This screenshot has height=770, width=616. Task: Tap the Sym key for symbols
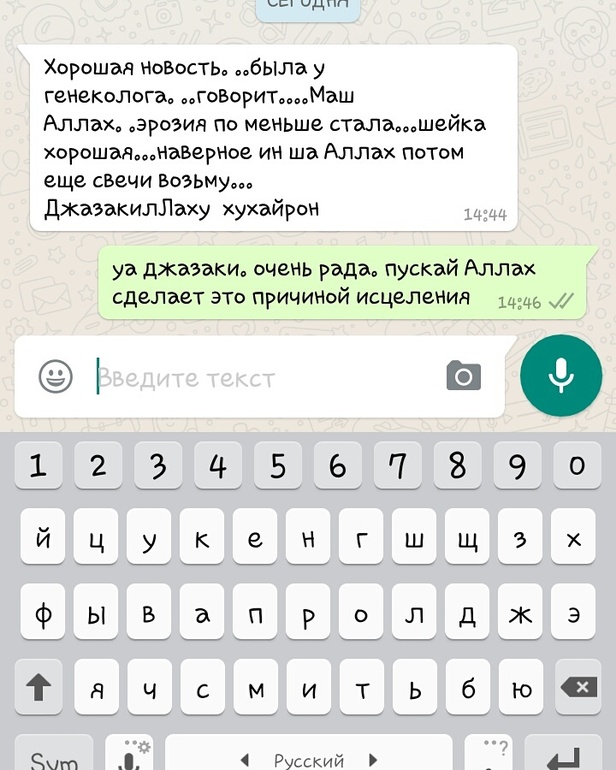(52, 757)
